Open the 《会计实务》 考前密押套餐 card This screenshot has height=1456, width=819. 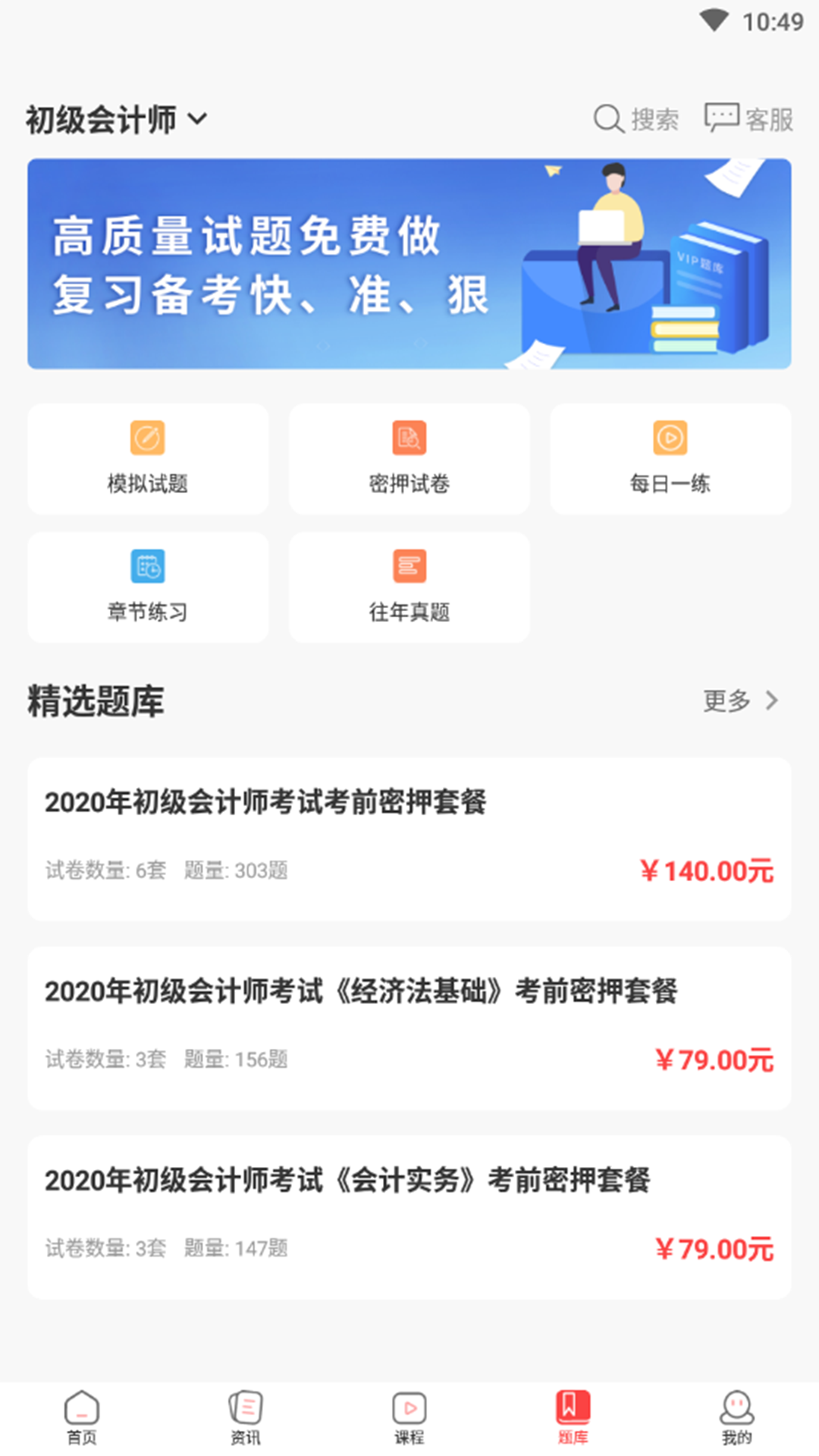tap(409, 1216)
